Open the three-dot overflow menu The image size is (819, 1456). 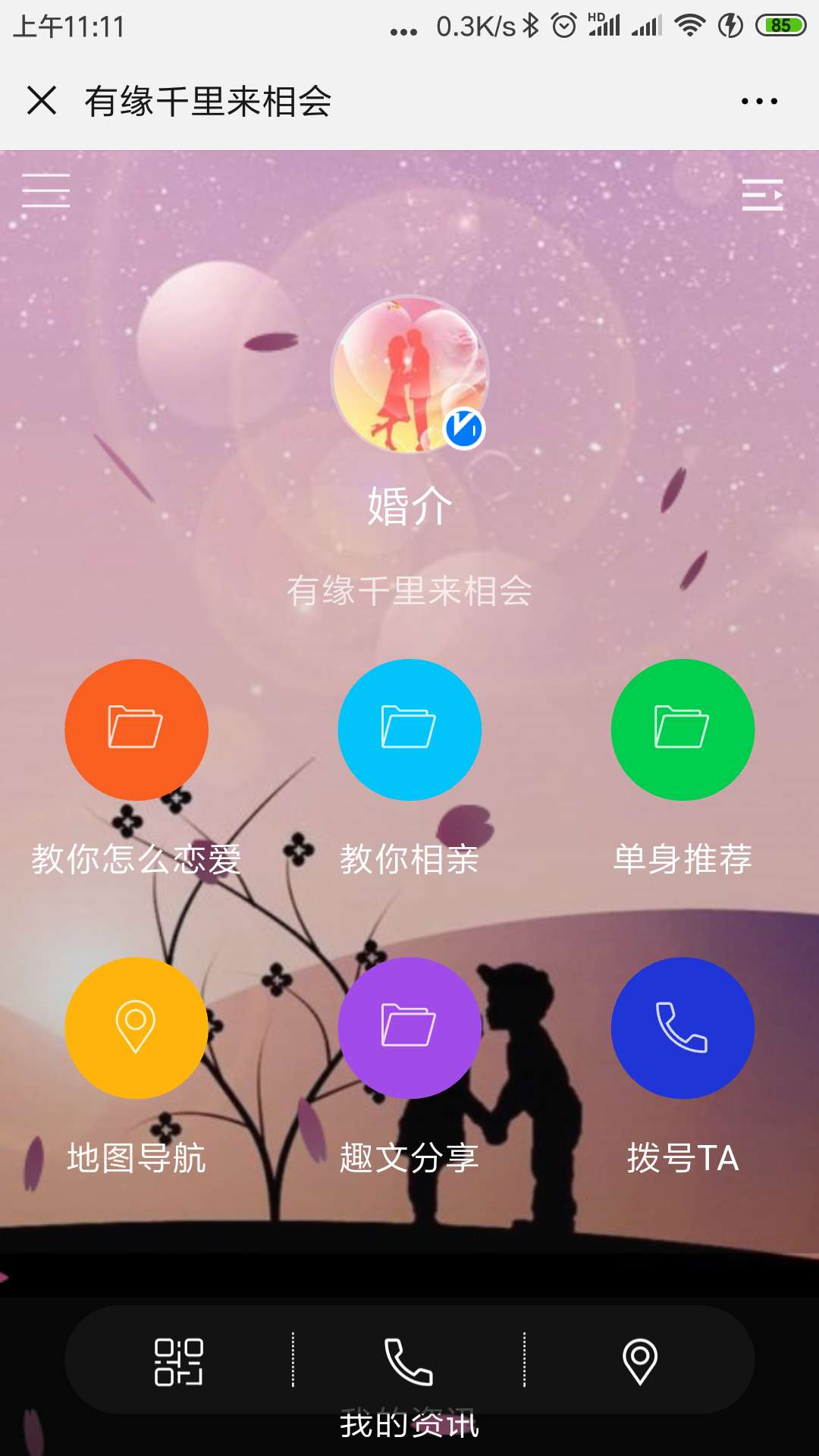point(759,101)
